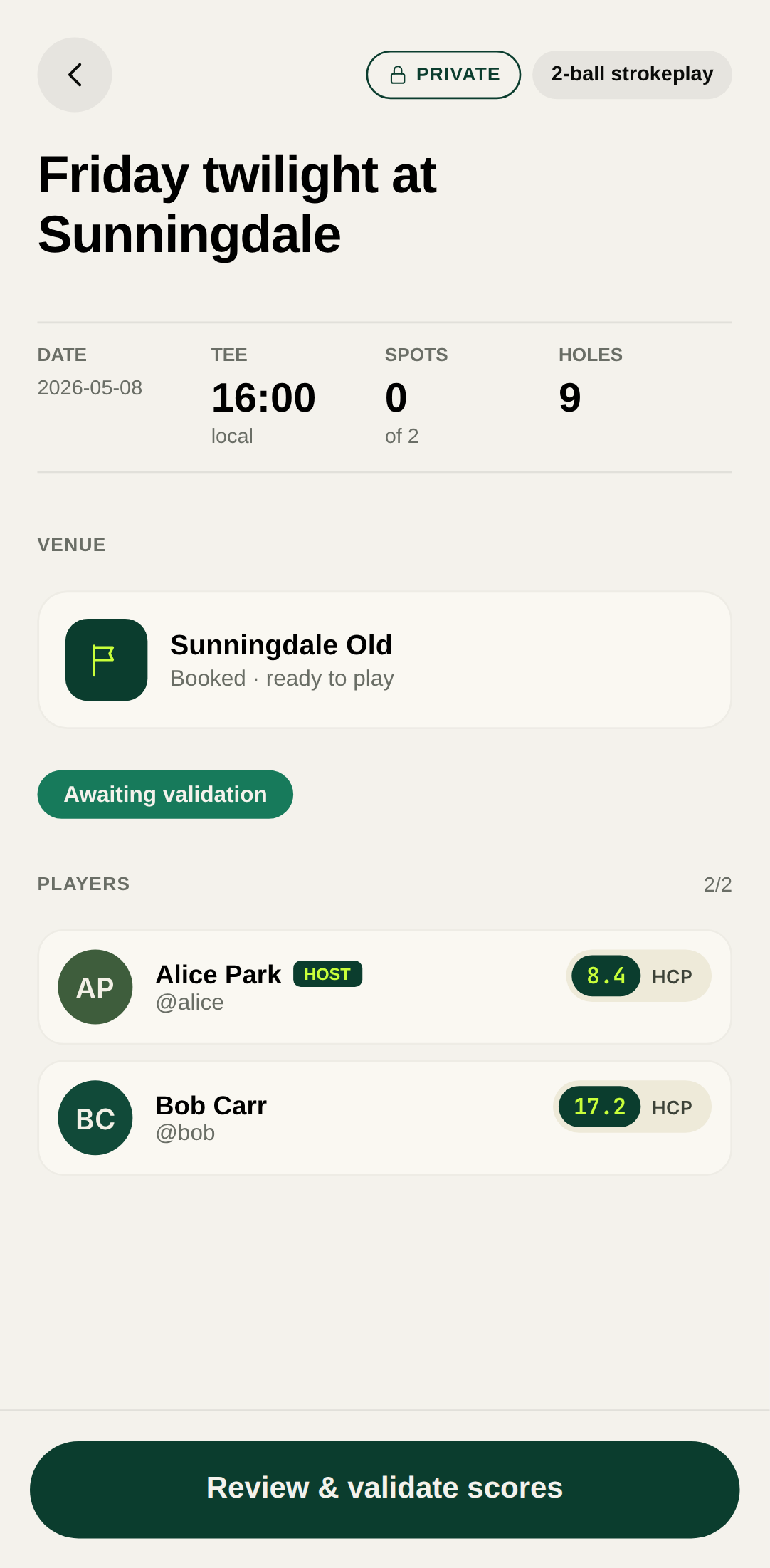
Task: Go back using the arrow button
Action: pyautogui.click(x=75, y=75)
